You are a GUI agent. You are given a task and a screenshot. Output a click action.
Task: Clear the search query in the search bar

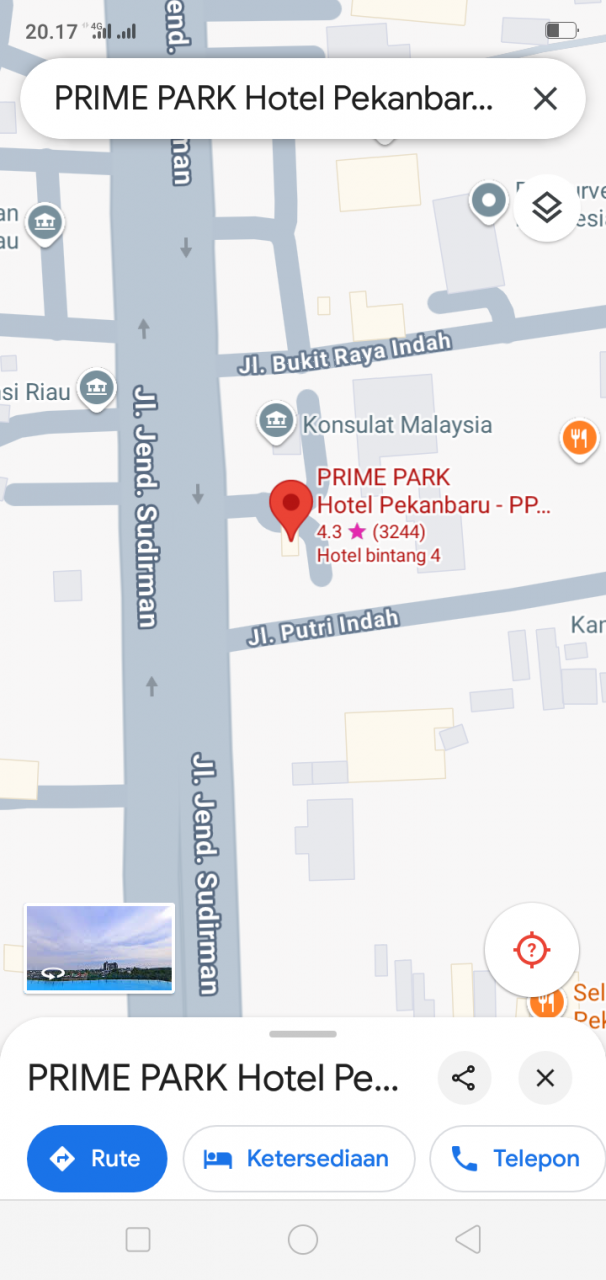pos(545,98)
